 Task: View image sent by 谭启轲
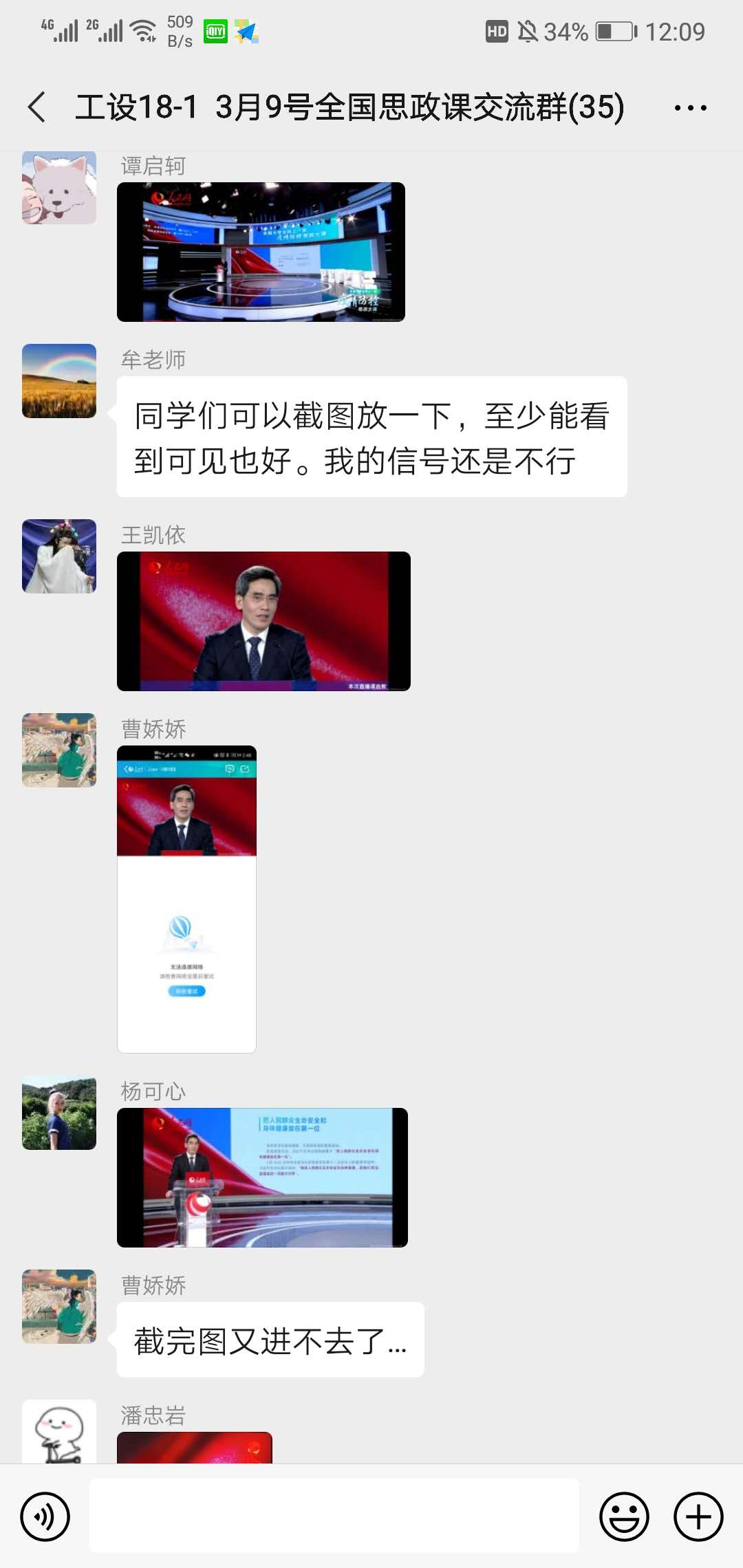point(261,252)
